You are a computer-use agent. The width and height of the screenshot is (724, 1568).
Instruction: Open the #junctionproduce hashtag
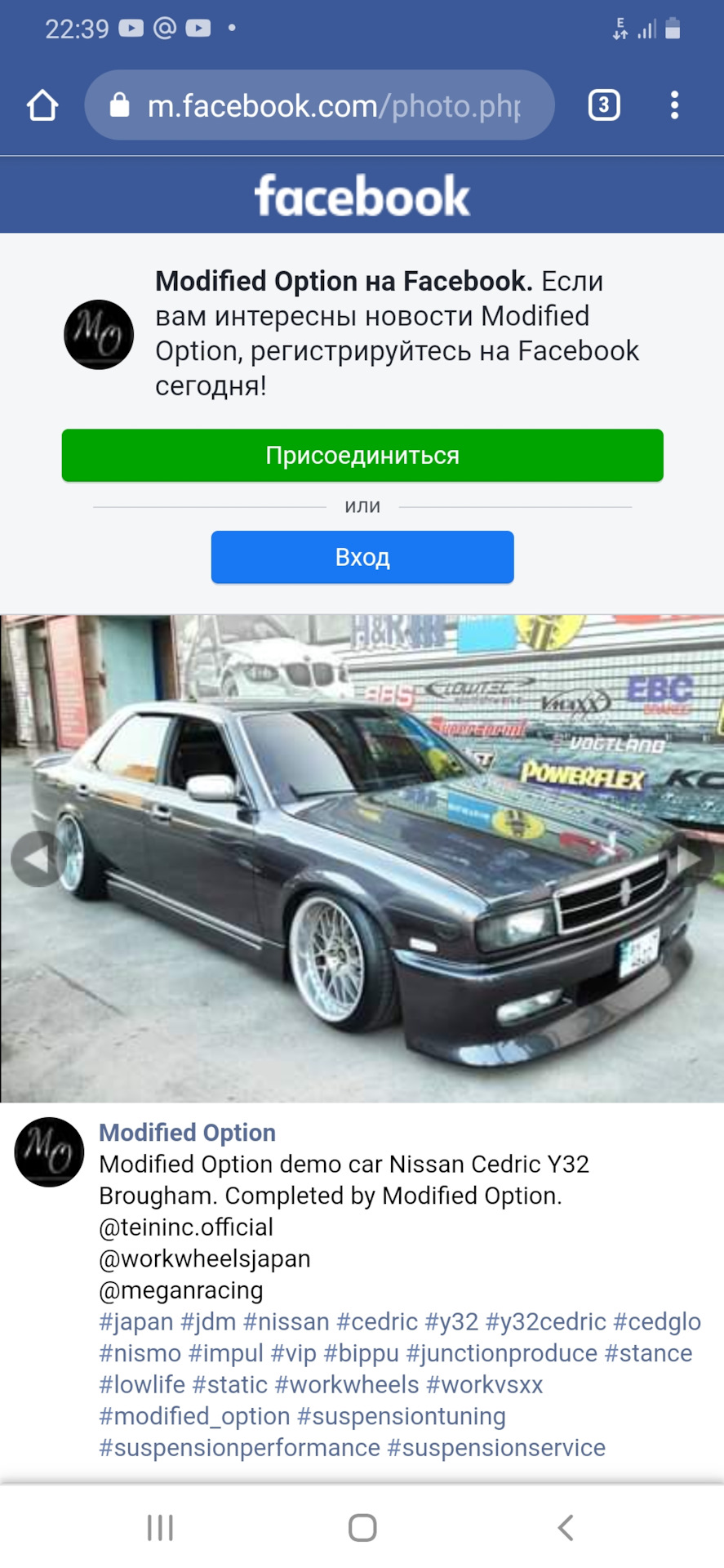(502, 1353)
